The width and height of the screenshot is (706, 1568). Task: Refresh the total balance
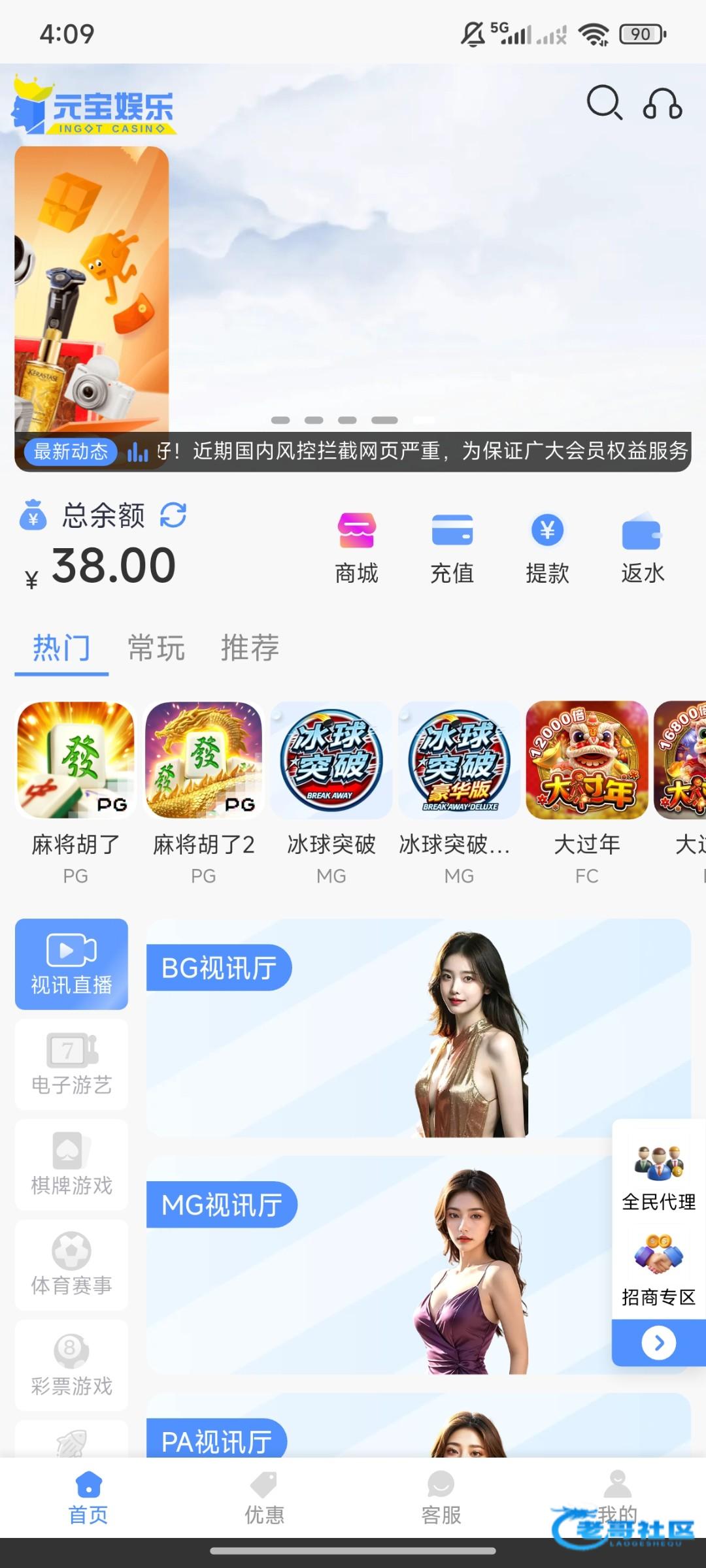(173, 515)
